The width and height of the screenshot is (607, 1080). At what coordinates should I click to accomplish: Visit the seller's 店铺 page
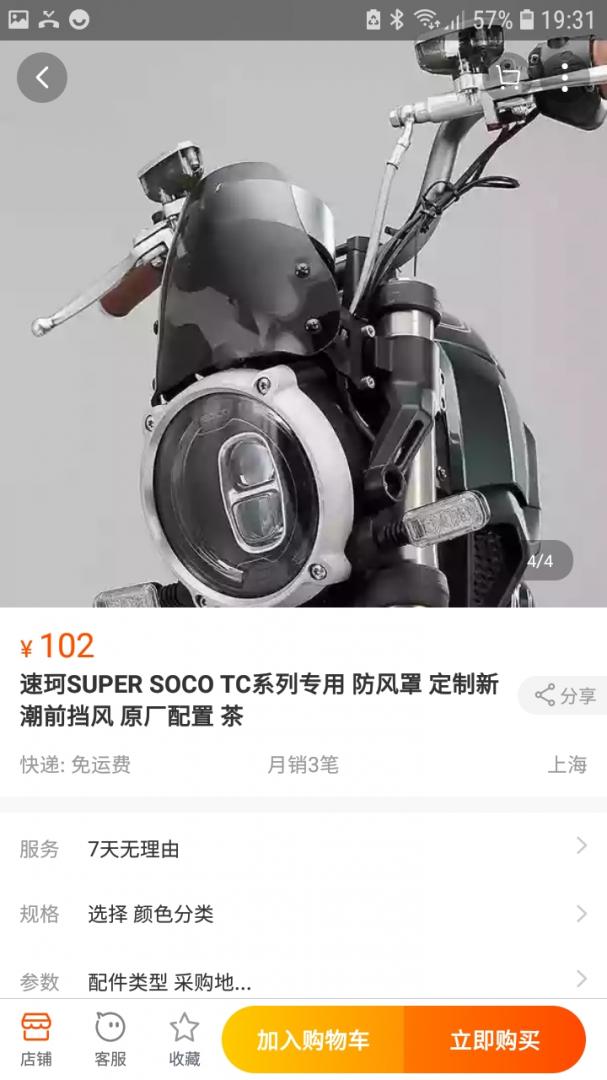(x=36, y=1038)
